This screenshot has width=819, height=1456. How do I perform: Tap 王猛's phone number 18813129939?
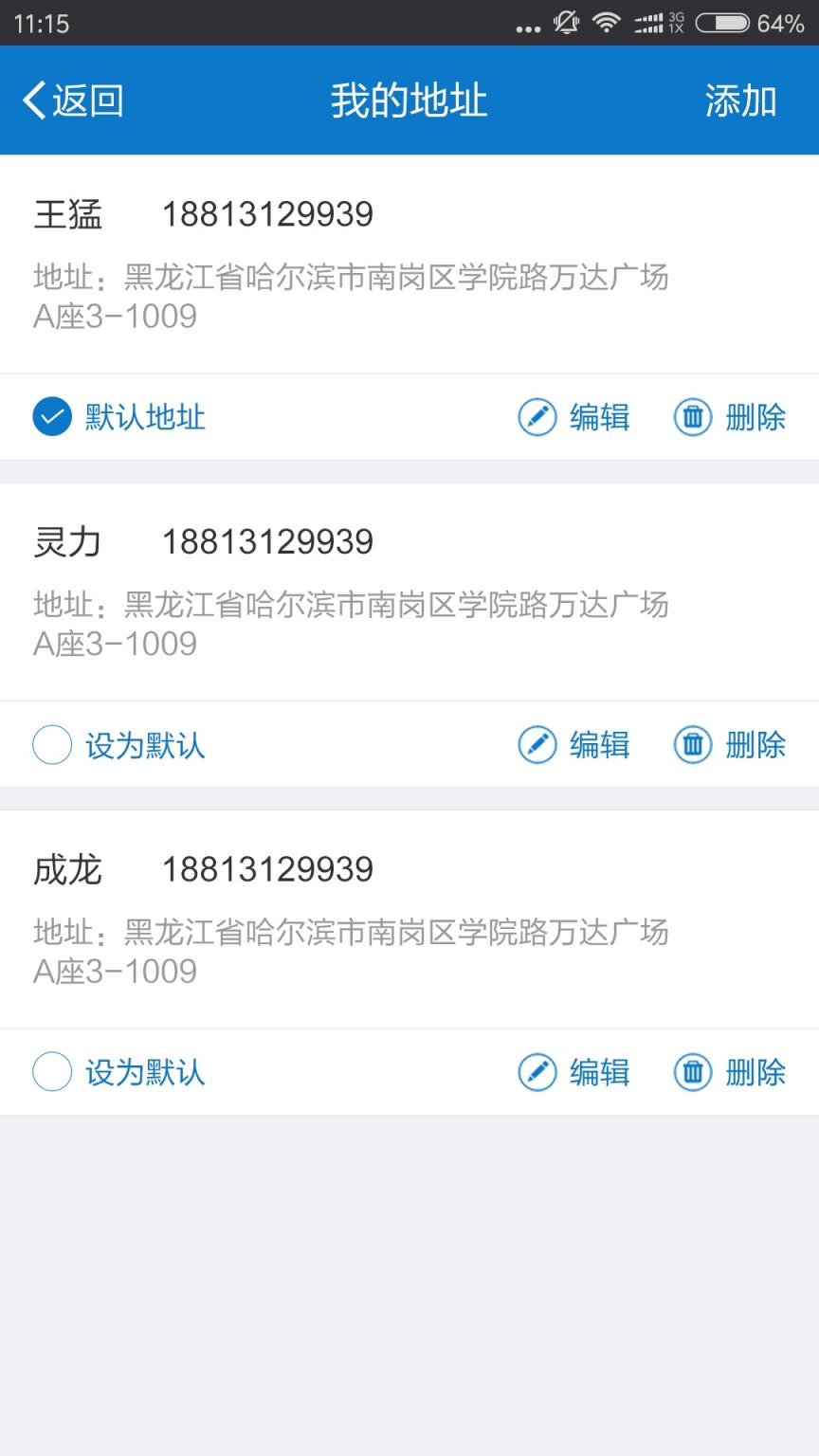(x=268, y=214)
